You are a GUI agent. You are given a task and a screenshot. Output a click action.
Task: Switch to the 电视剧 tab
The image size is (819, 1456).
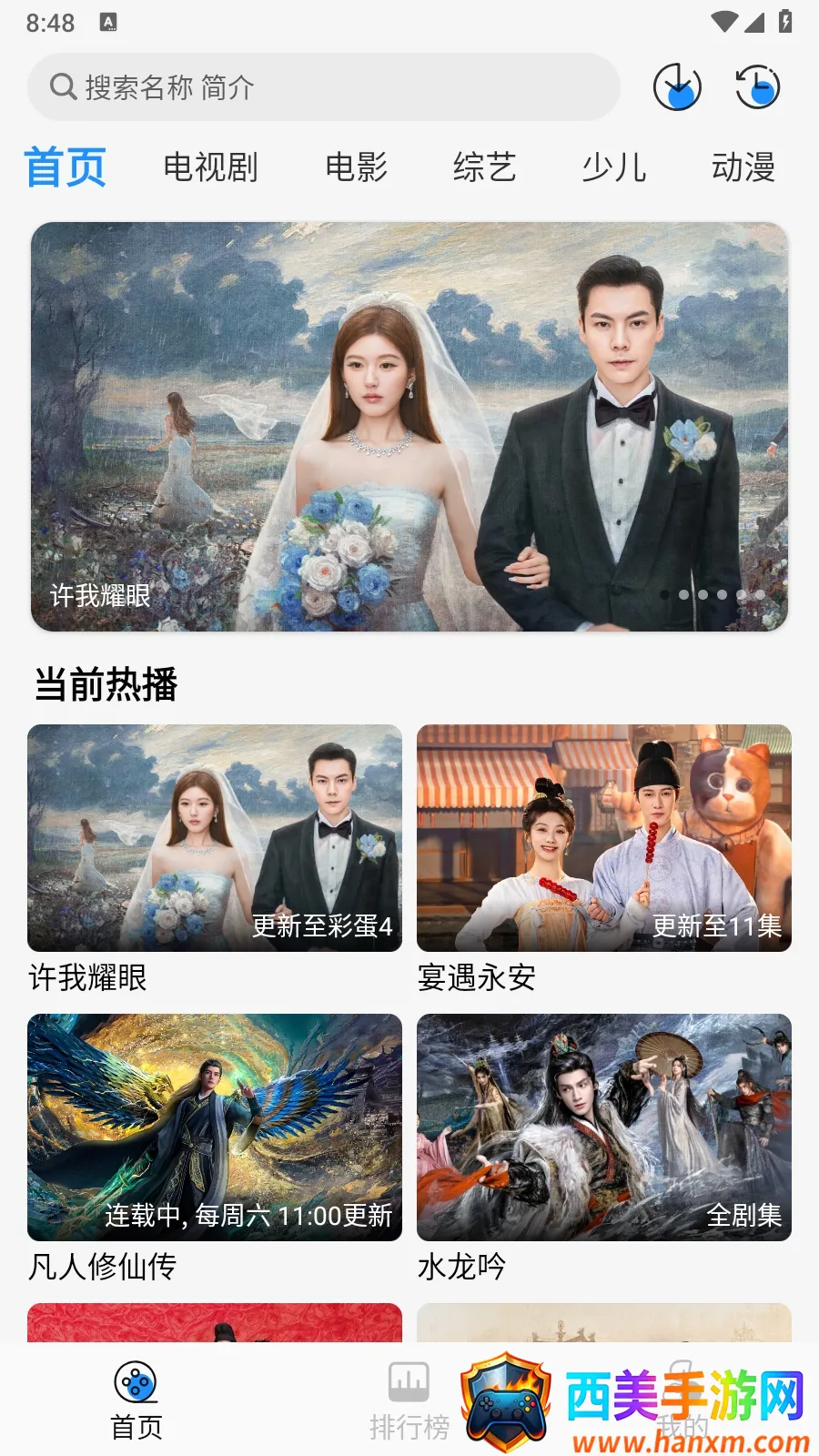210,167
